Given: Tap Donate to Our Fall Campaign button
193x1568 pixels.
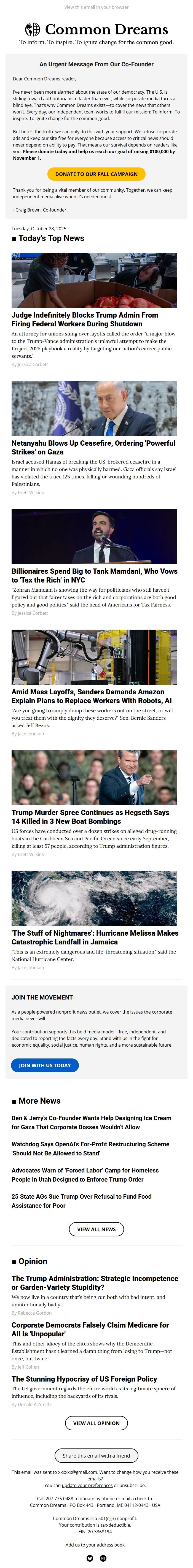Looking at the screenshot, I should click(x=96, y=174).
